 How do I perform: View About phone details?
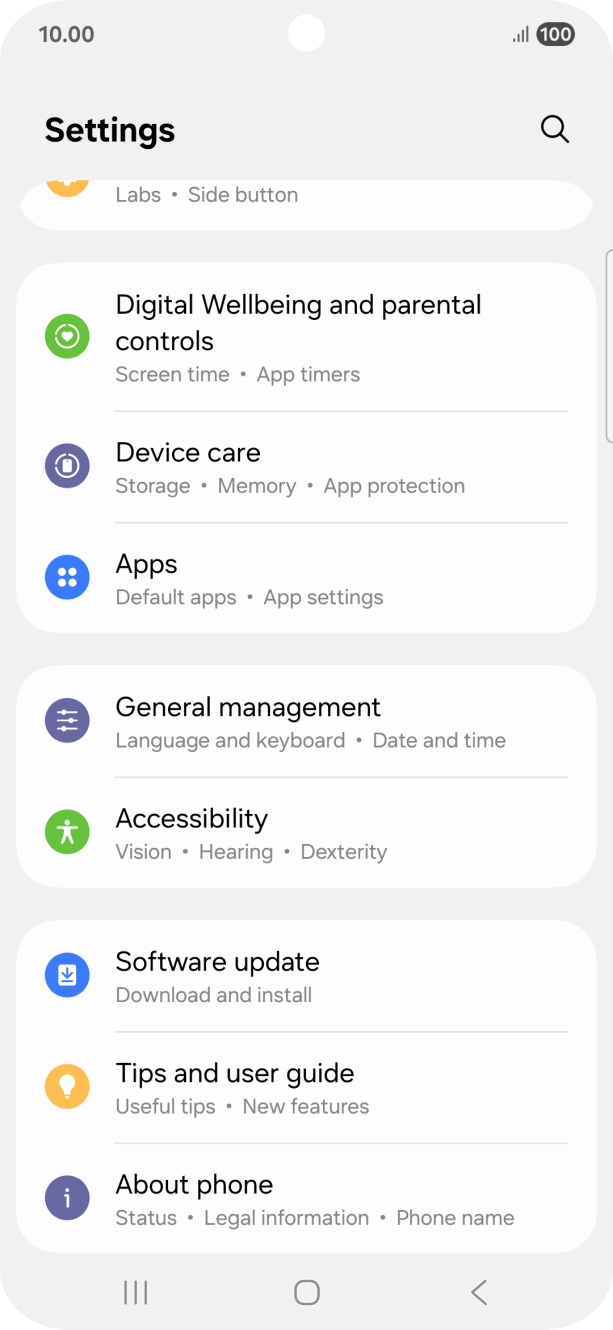[x=306, y=1198]
